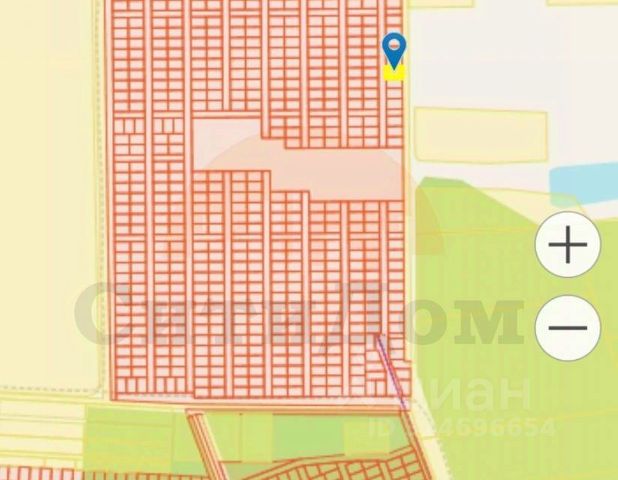Zoom in on the map

[x=568, y=245]
